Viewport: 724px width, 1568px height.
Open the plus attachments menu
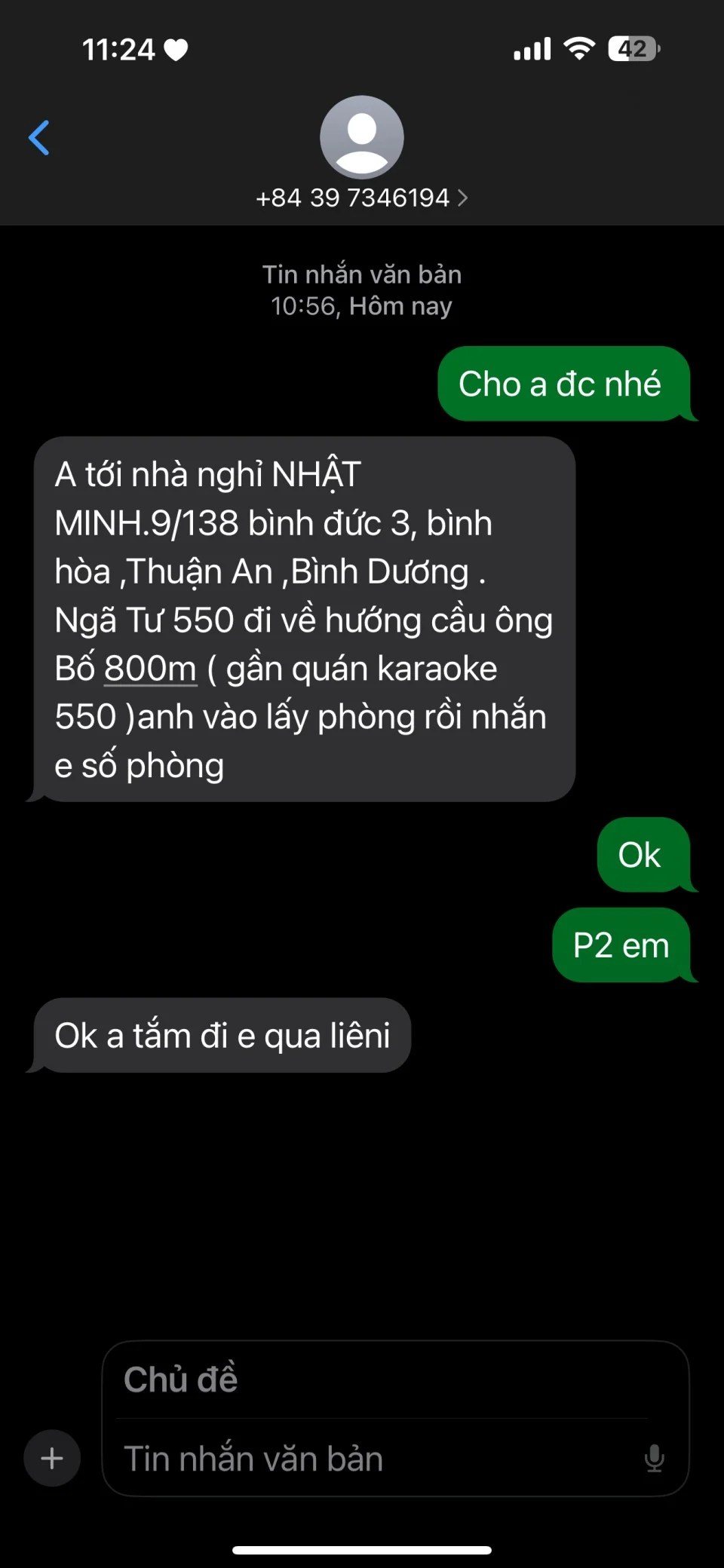(x=52, y=1458)
